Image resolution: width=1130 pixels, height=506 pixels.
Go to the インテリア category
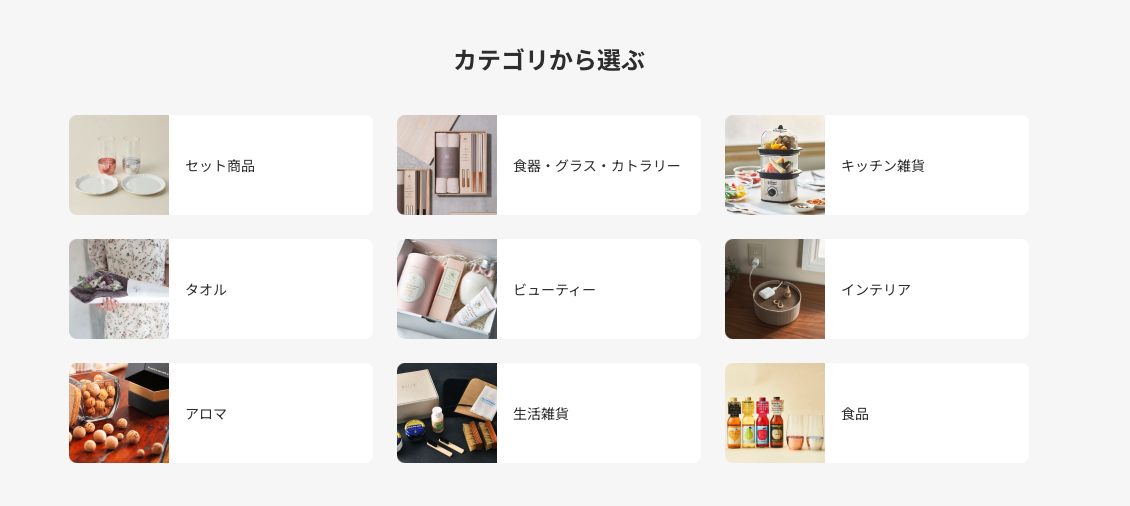coord(876,289)
